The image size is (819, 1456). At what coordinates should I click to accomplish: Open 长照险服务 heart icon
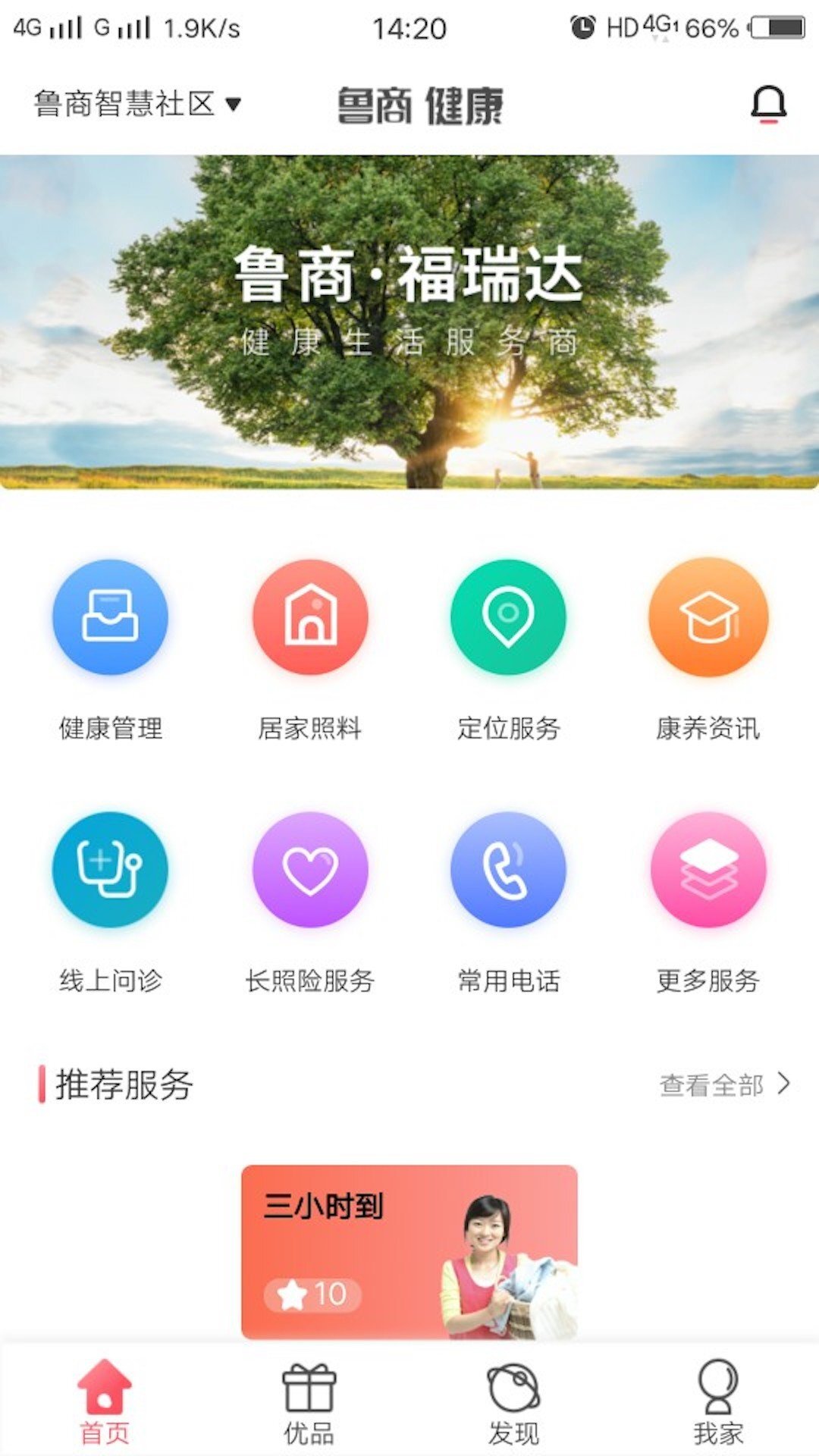tap(310, 871)
